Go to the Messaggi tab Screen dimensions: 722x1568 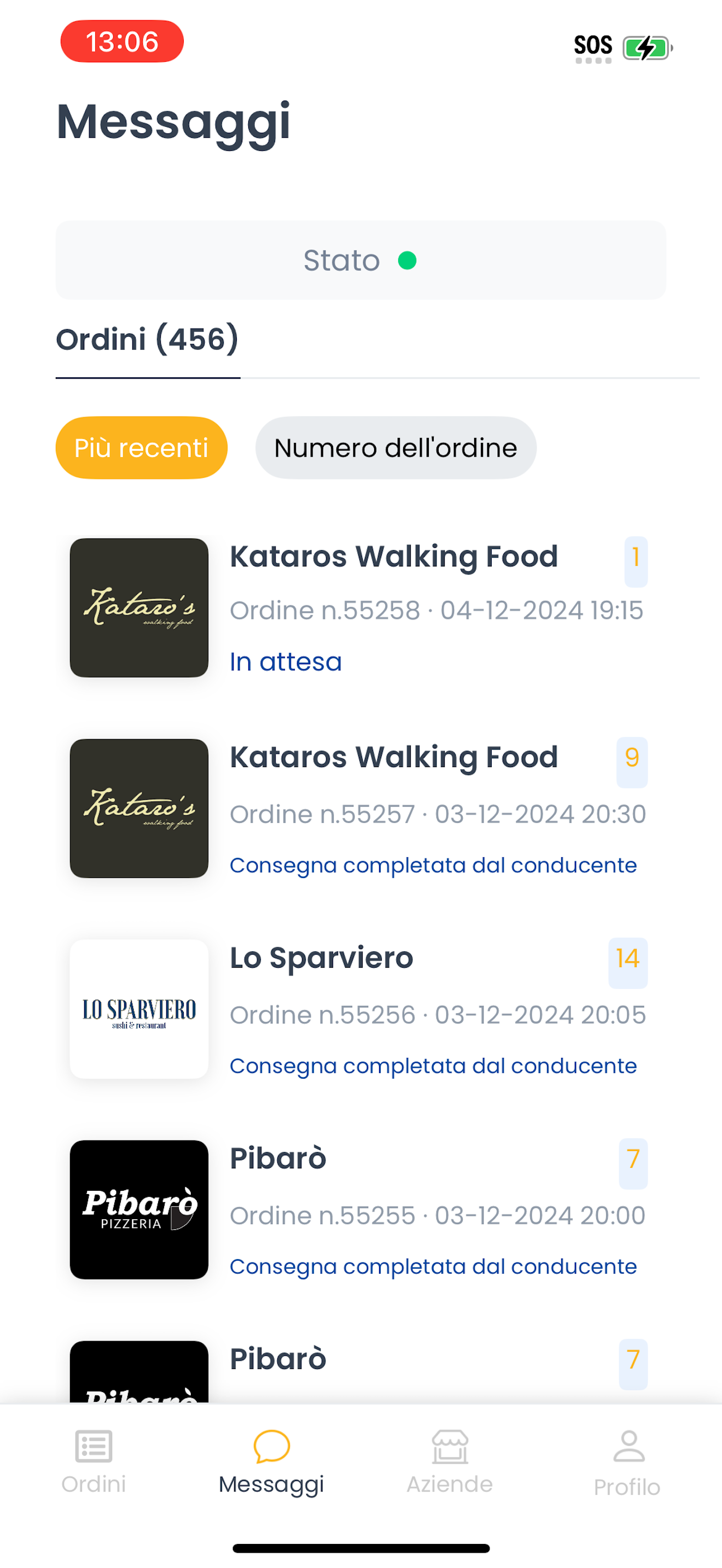coord(271,1462)
